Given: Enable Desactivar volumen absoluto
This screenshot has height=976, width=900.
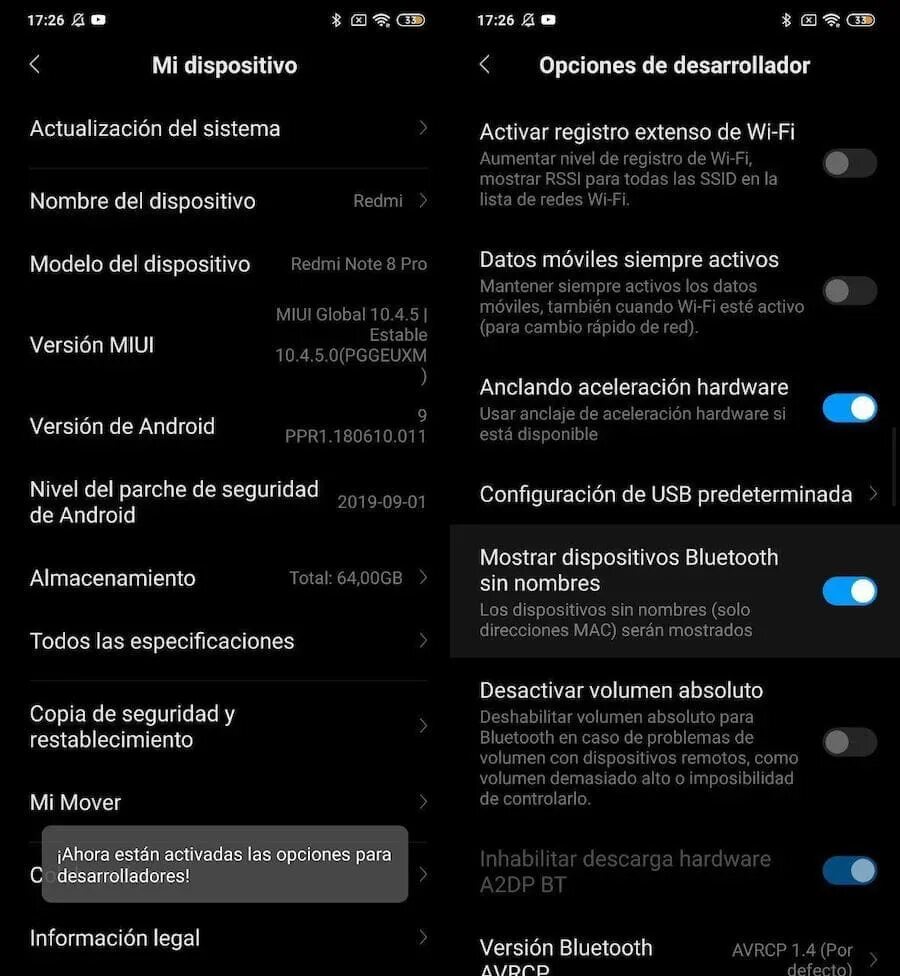Looking at the screenshot, I should [x=849, y=742].
